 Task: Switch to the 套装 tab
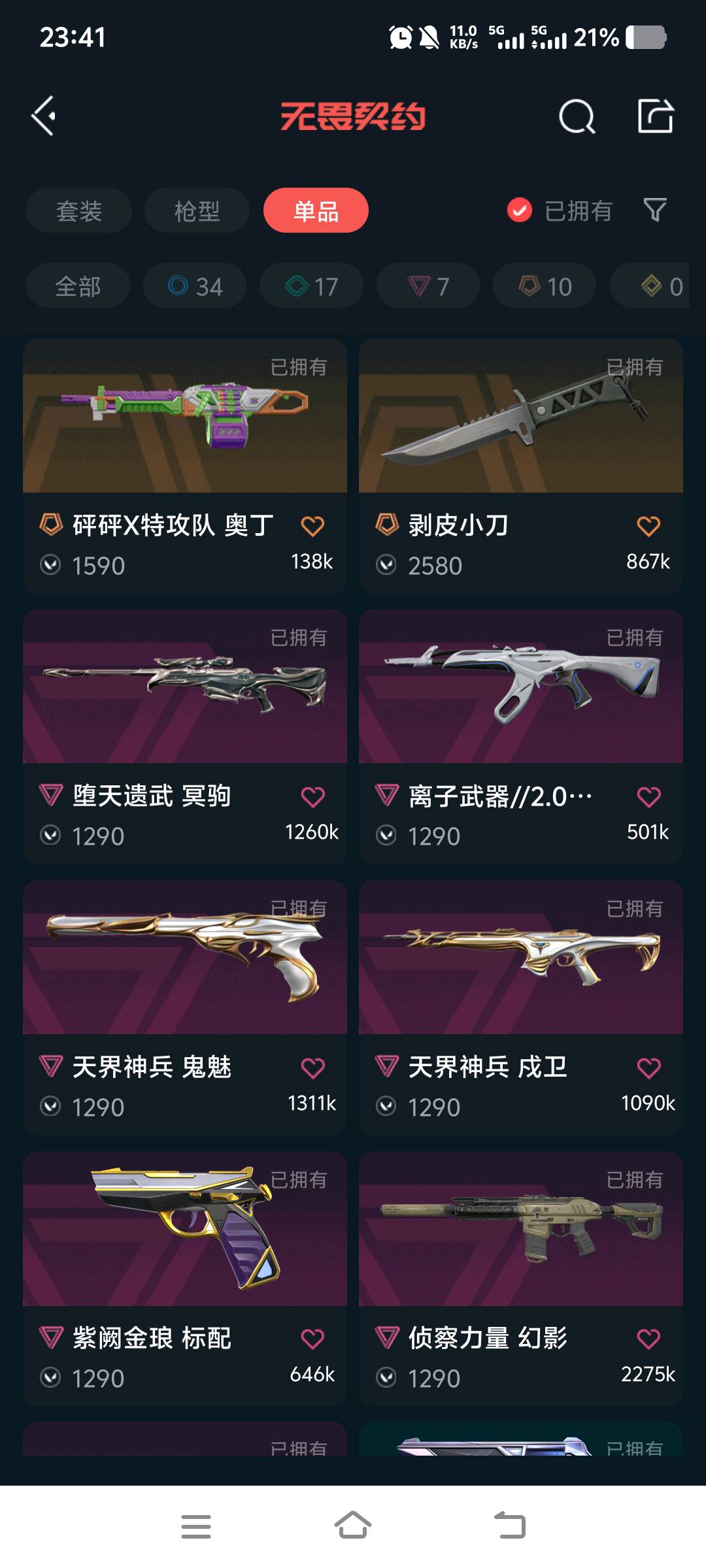[x=79, y=210]
